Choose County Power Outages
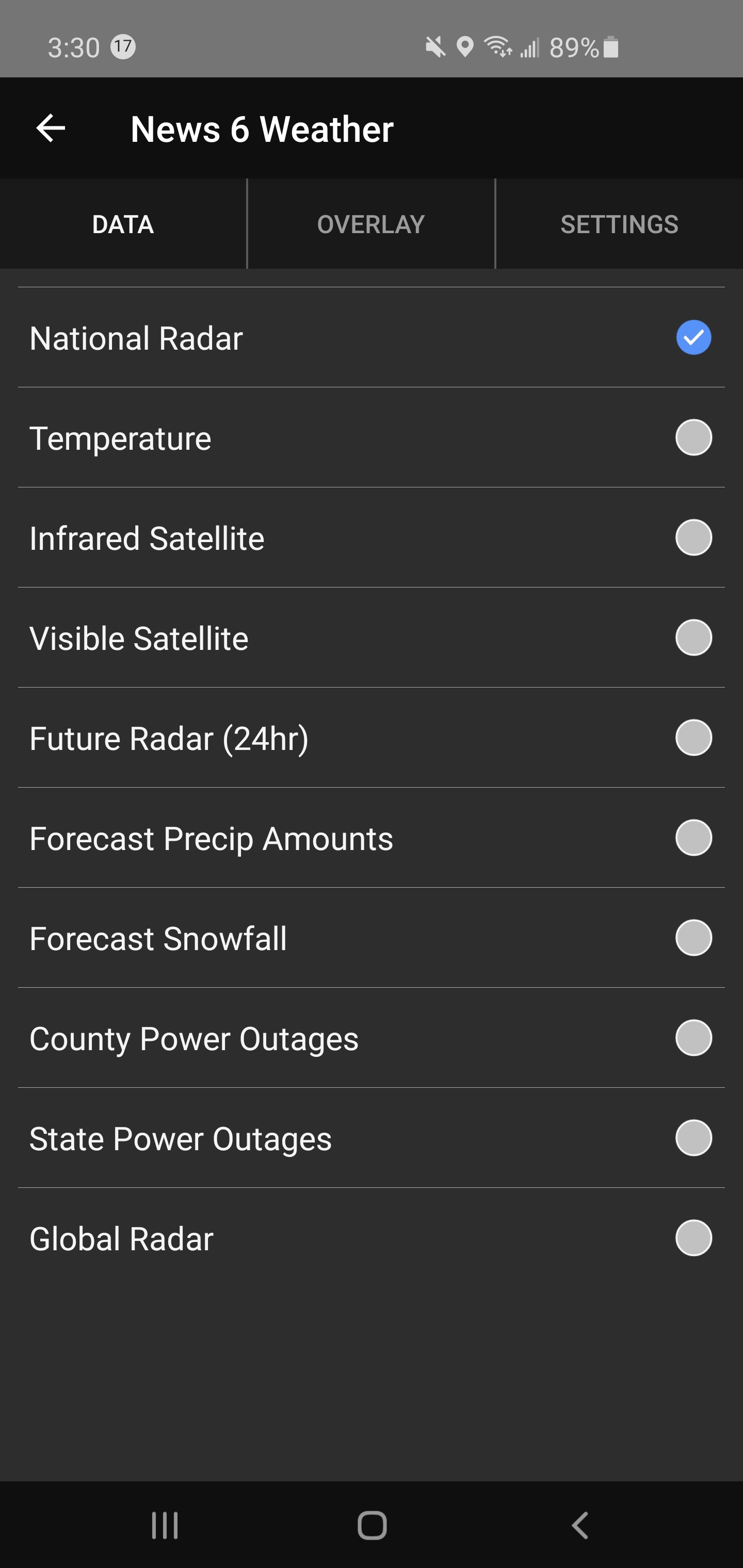743x1568 pixels. pyautogui.click(x=372, y=1038)
